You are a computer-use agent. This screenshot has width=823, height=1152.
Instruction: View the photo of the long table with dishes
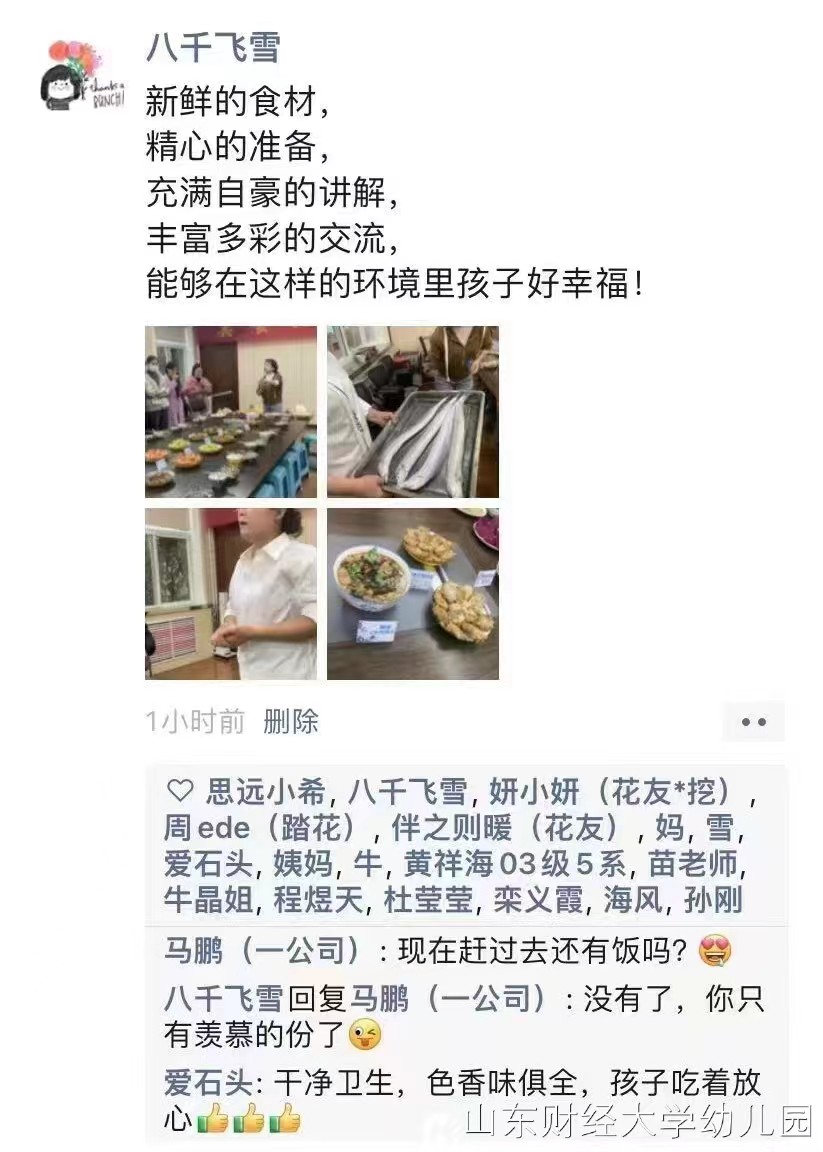pos(231,411)
